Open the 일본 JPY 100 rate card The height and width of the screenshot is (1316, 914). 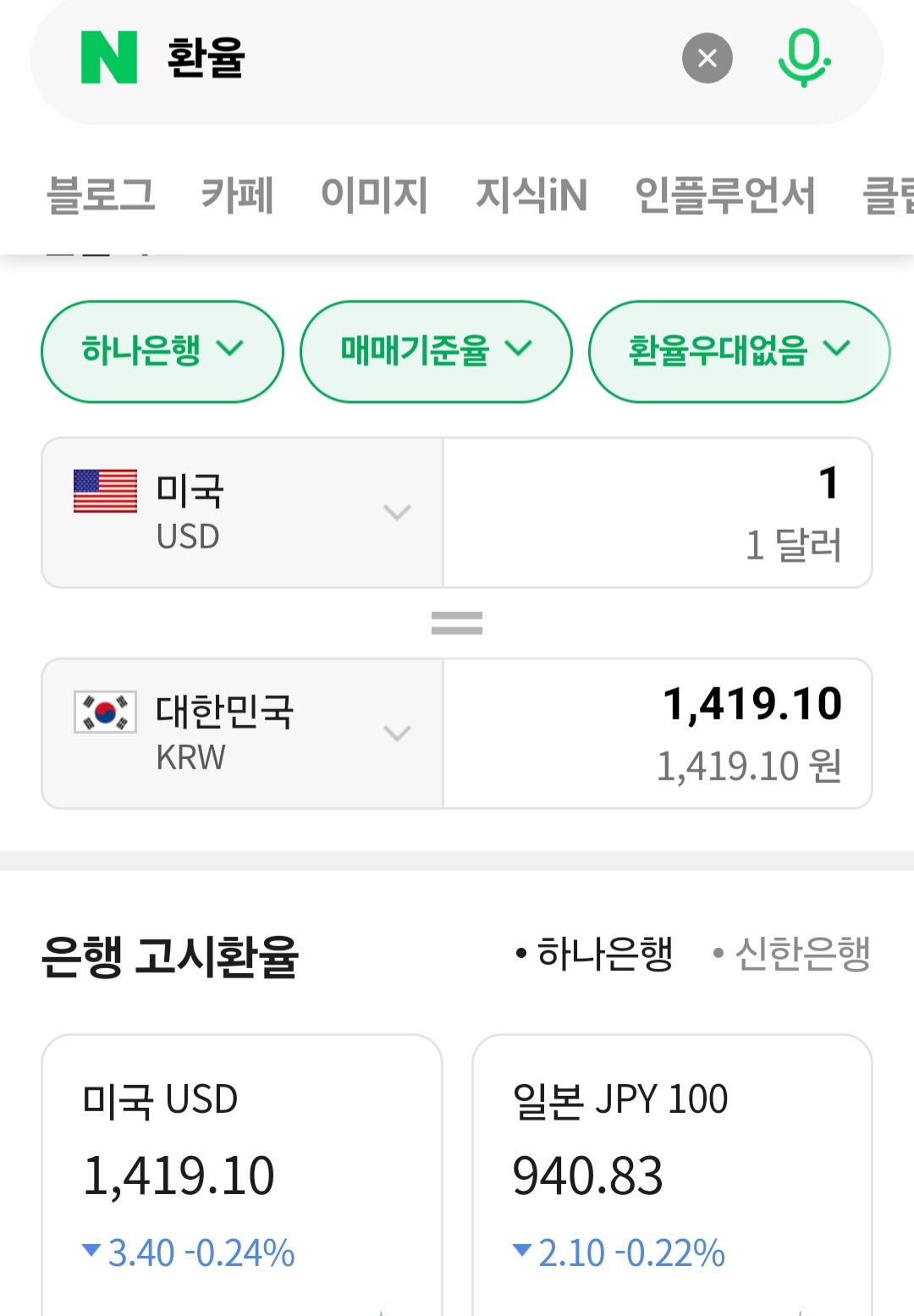672,1175
